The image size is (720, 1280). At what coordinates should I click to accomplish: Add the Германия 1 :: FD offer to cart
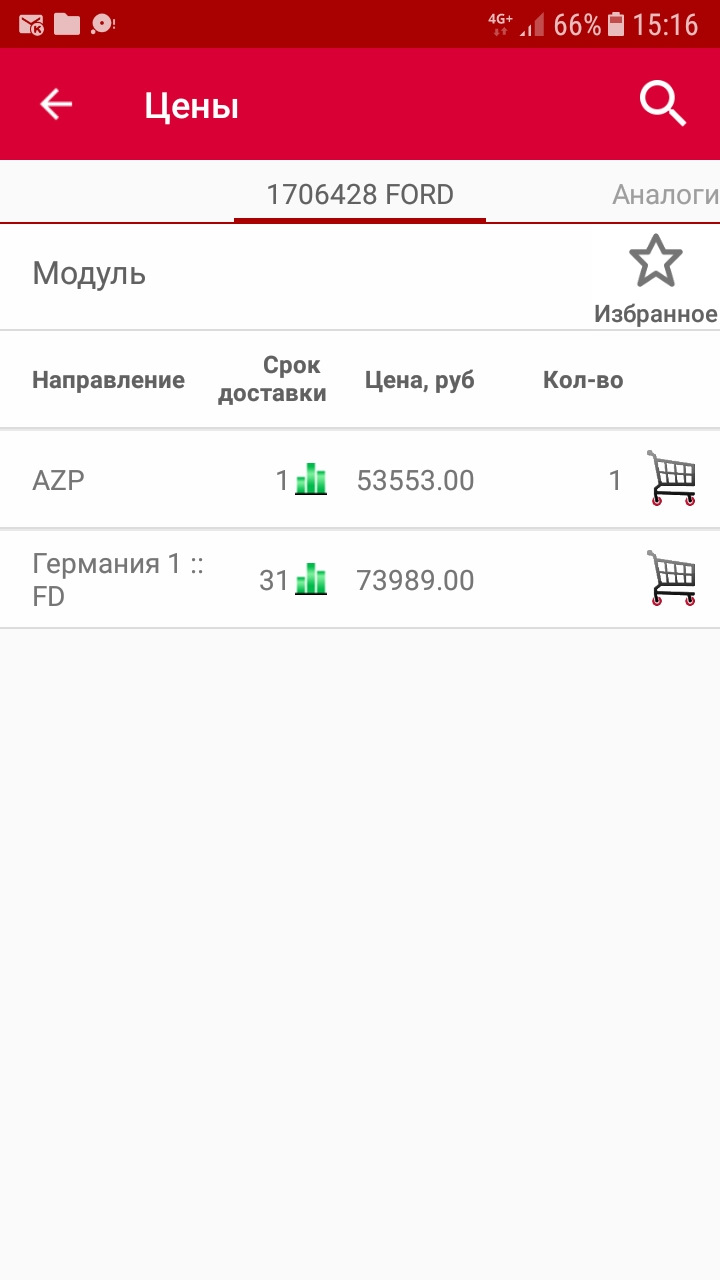click(672, 578)
